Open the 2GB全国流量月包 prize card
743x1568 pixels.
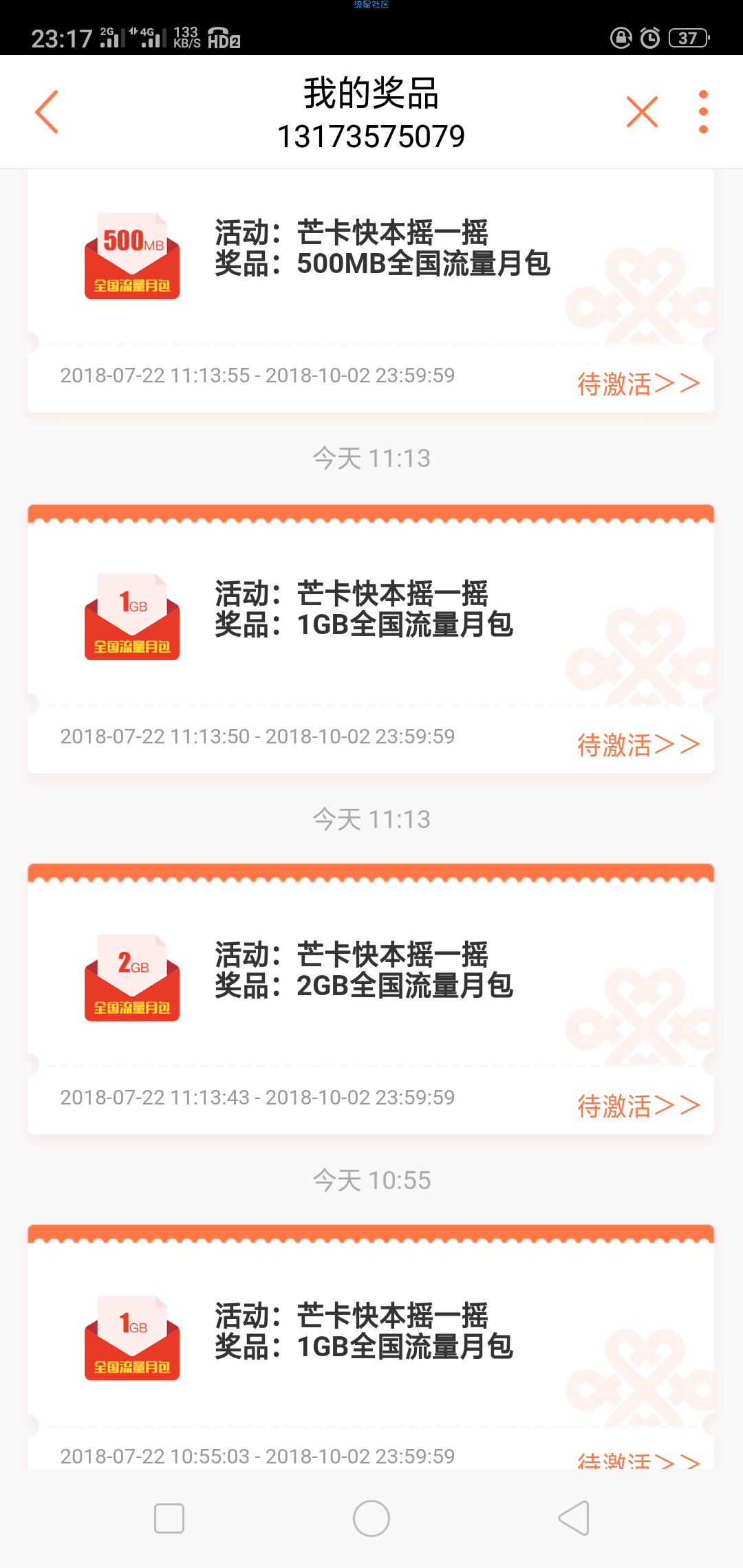pyautogui.click(x=371, y=999)
